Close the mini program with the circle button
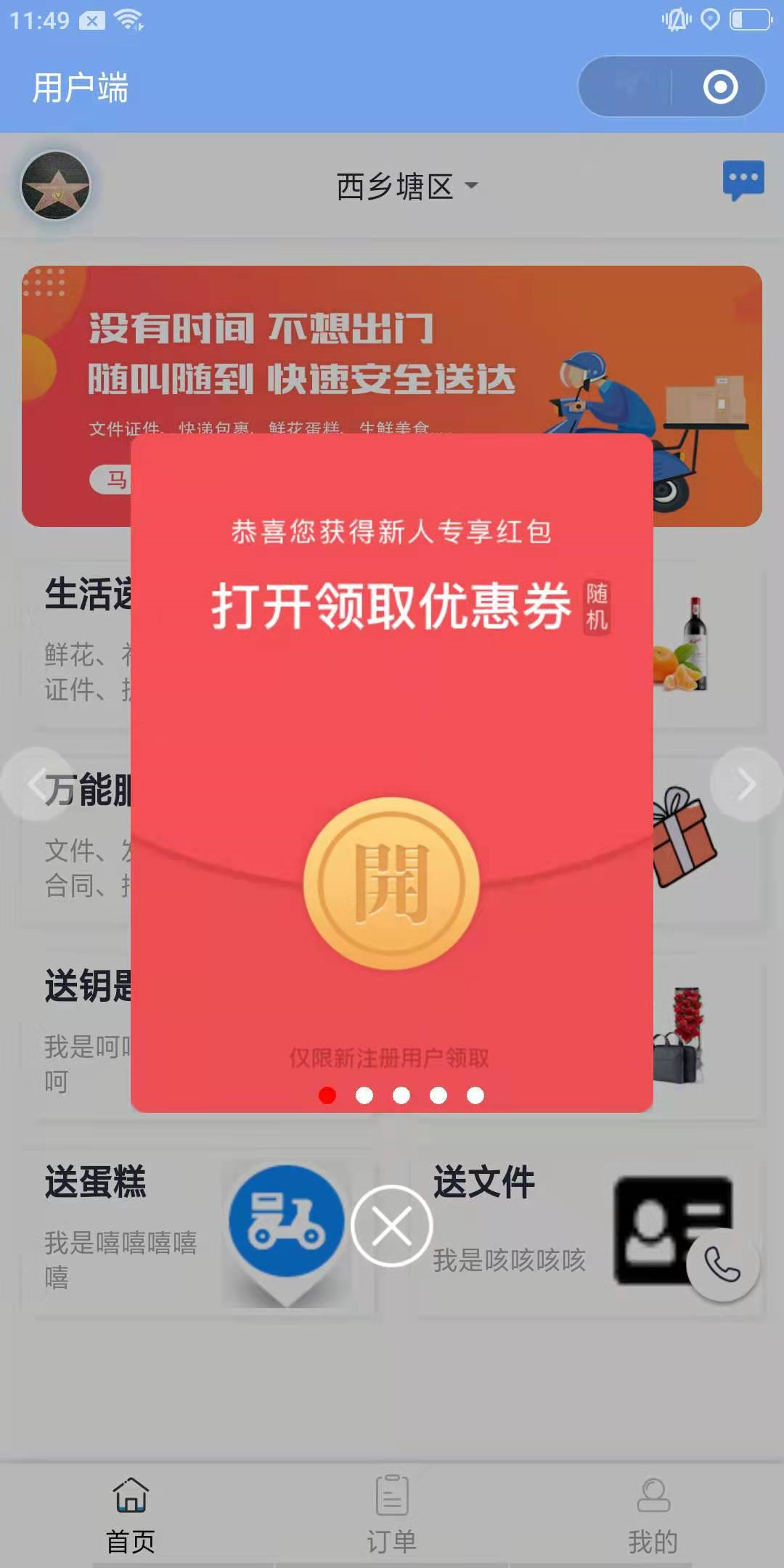 [x=720, y=87]
